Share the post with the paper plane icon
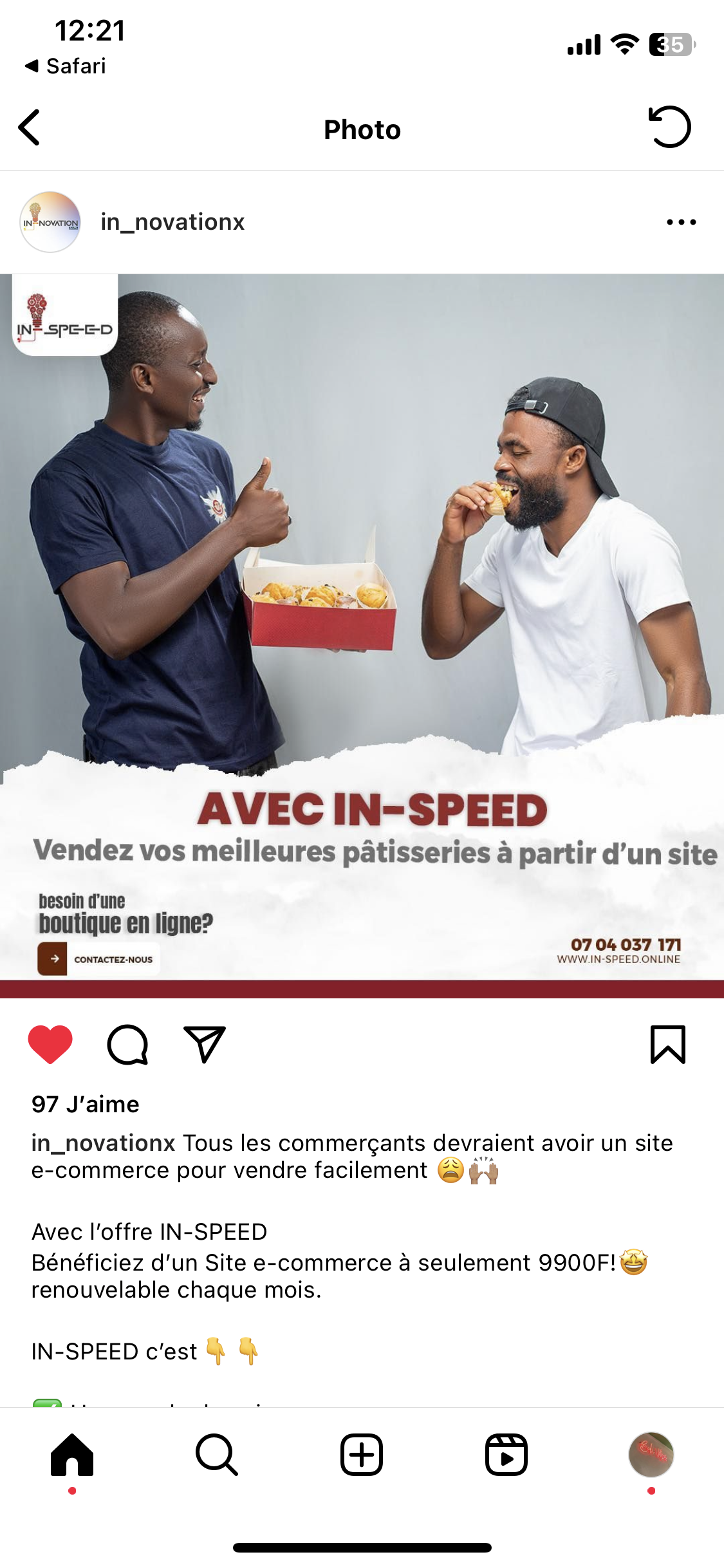 tap(205, 1044)
